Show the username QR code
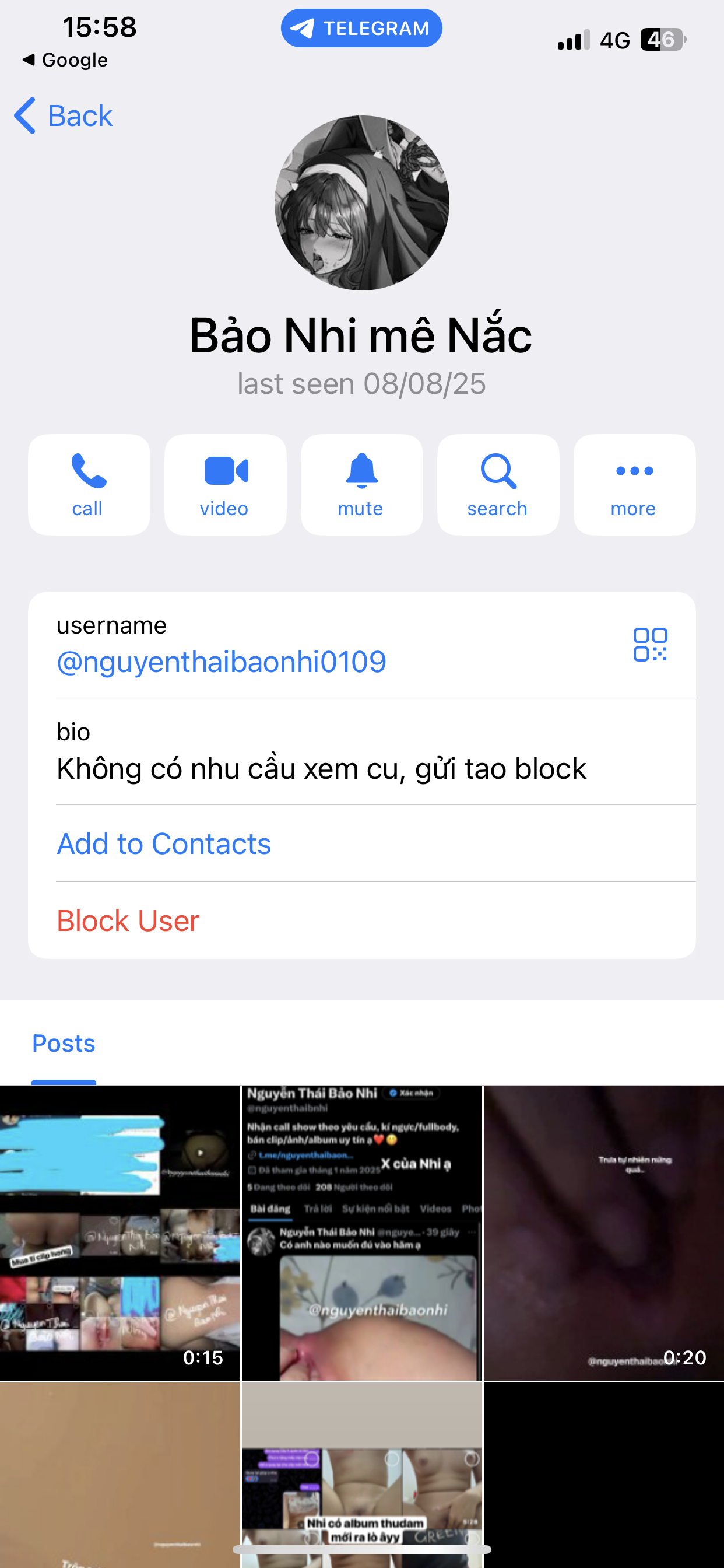This screenshot has width=724, height=1568. 650,645
